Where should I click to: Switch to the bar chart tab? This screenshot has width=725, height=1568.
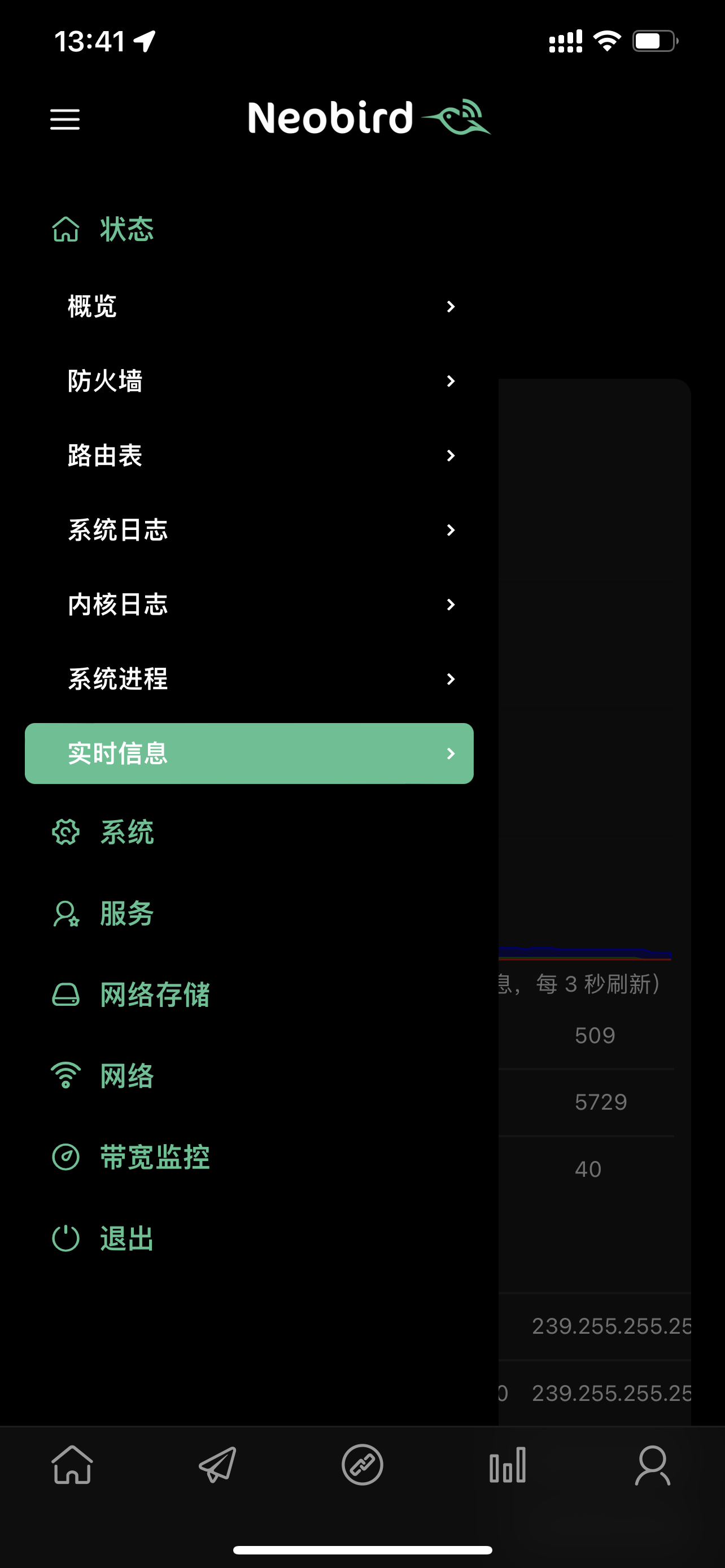(x=507, y=1465)
